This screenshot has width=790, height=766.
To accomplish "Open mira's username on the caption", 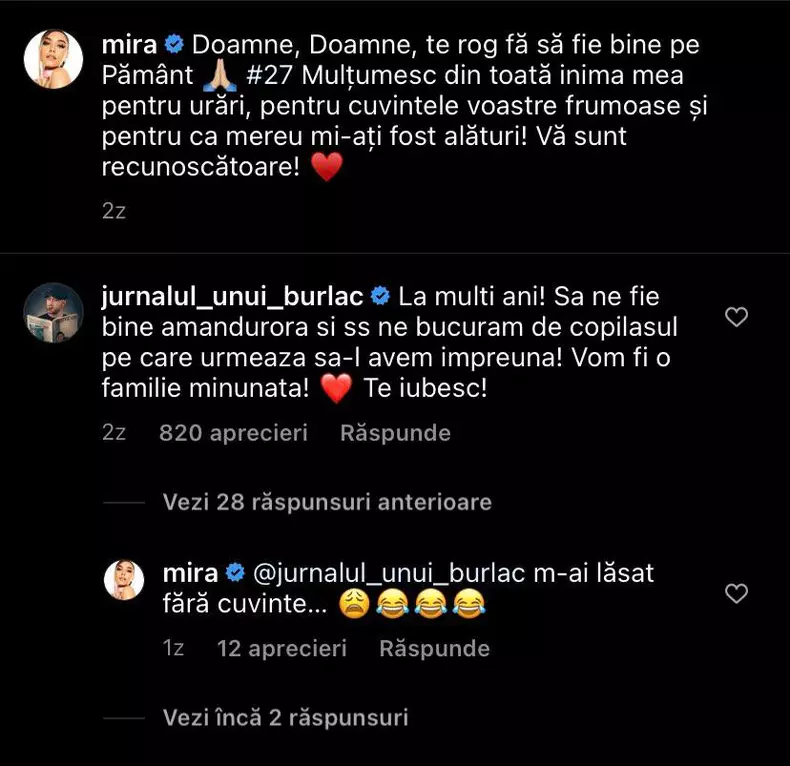I will click(x=130, y=45).
